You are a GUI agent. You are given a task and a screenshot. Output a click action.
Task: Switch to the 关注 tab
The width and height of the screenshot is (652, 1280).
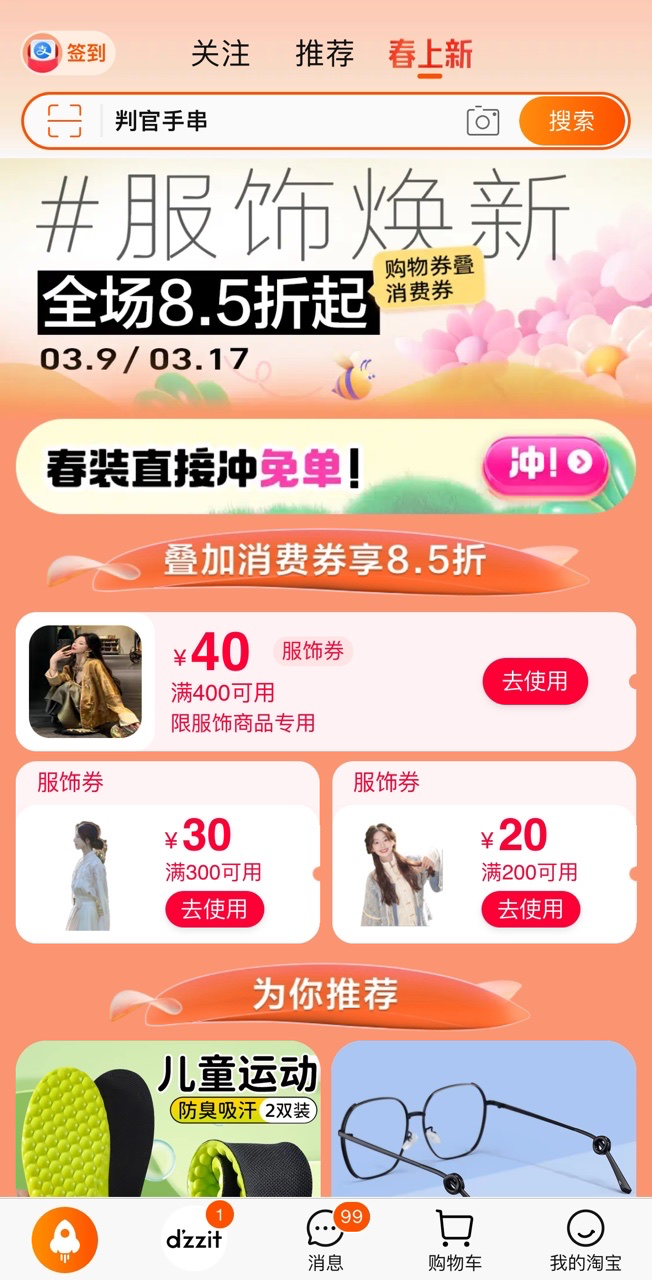(220, 53)
